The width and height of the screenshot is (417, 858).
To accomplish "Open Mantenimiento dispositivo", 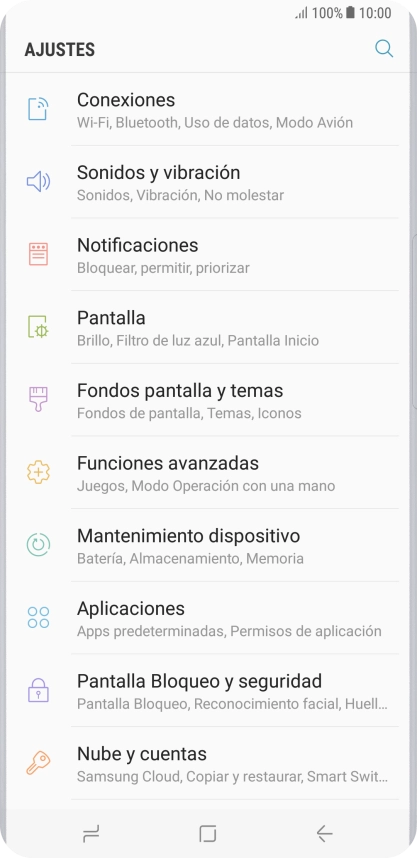I will (x=208, y=546).
